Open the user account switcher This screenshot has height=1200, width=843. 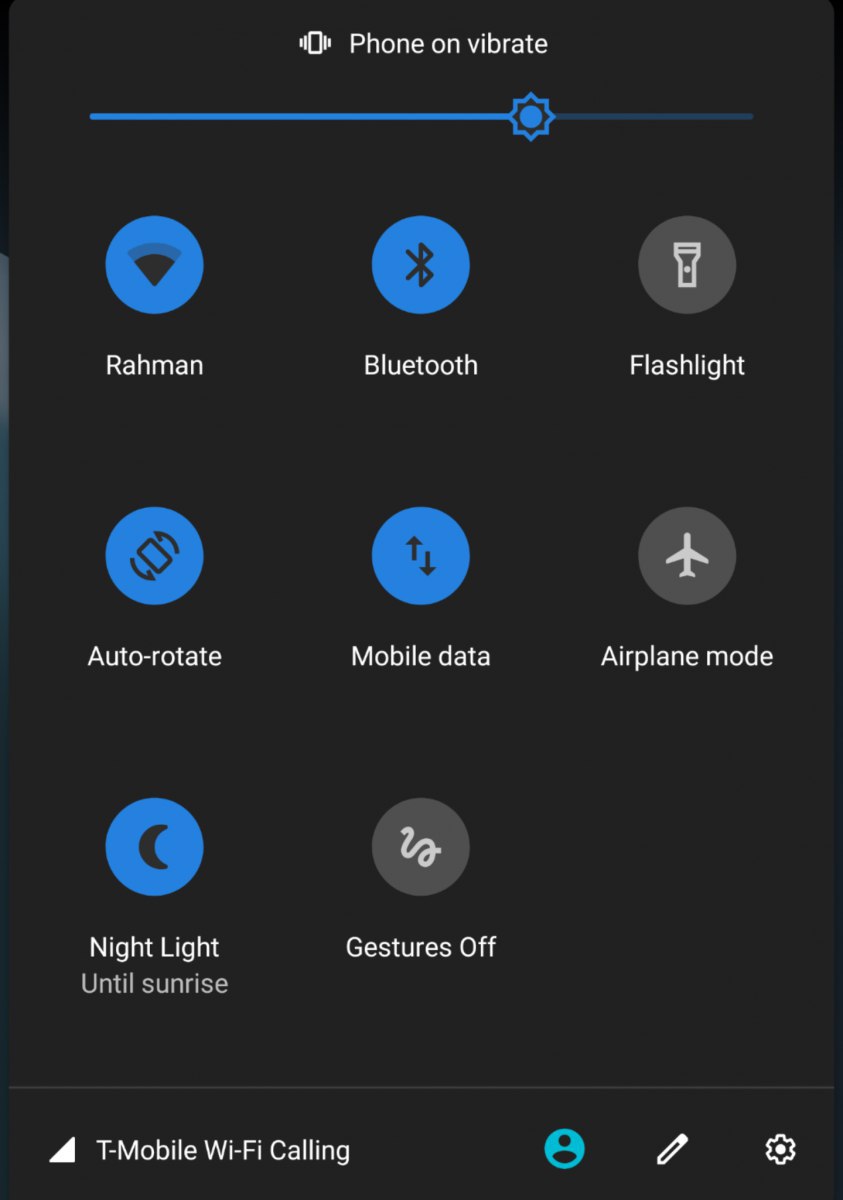[564, 1149]
